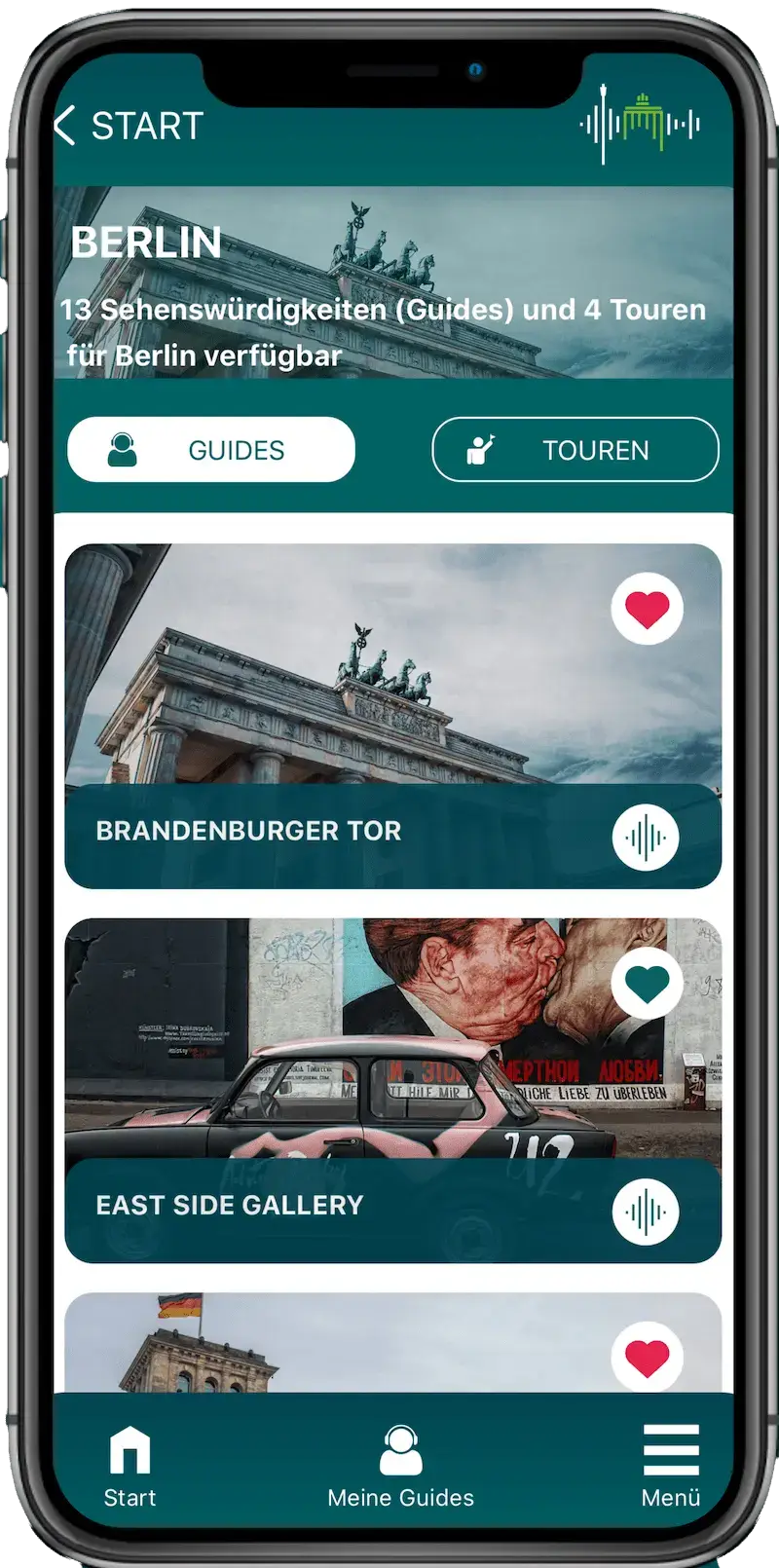
Task: Open the Meine Guides tab
Action: click(x=400, y=1466)
